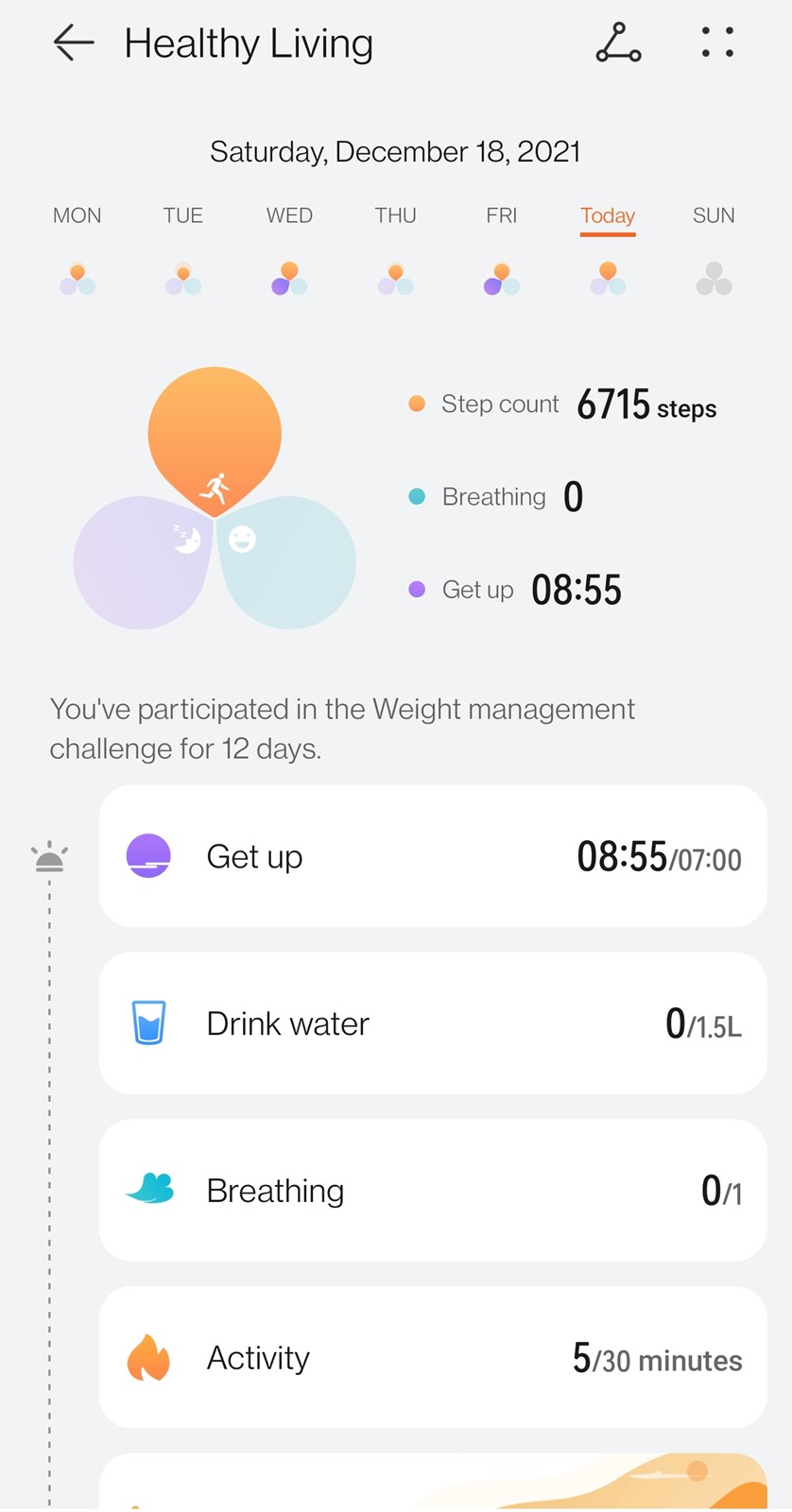Open the Get up card

pyautogui.click(x=433, y=856)
